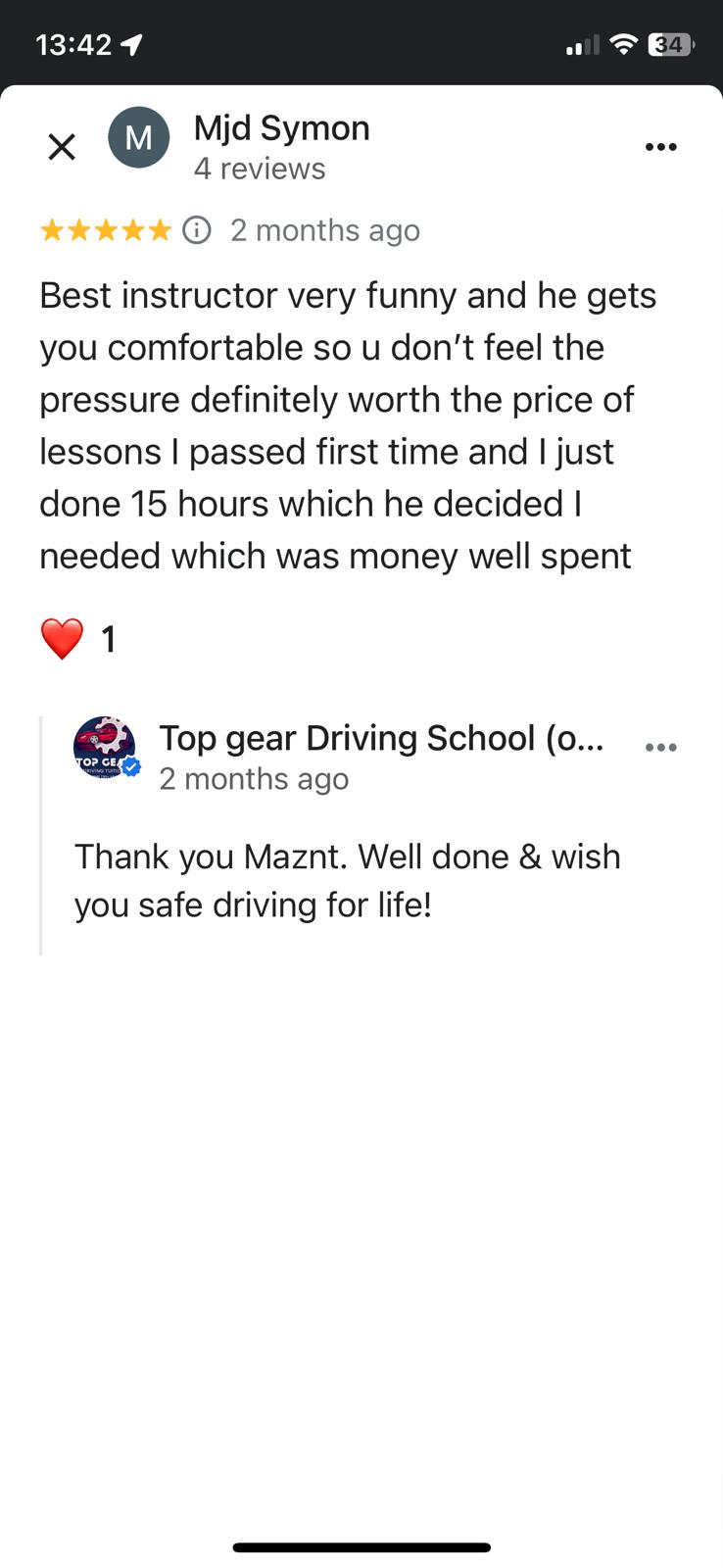The height and width of the screenshot is (1568, 723).
Task: Open the options menu on the owner's reply
Action: pos(661,746)
